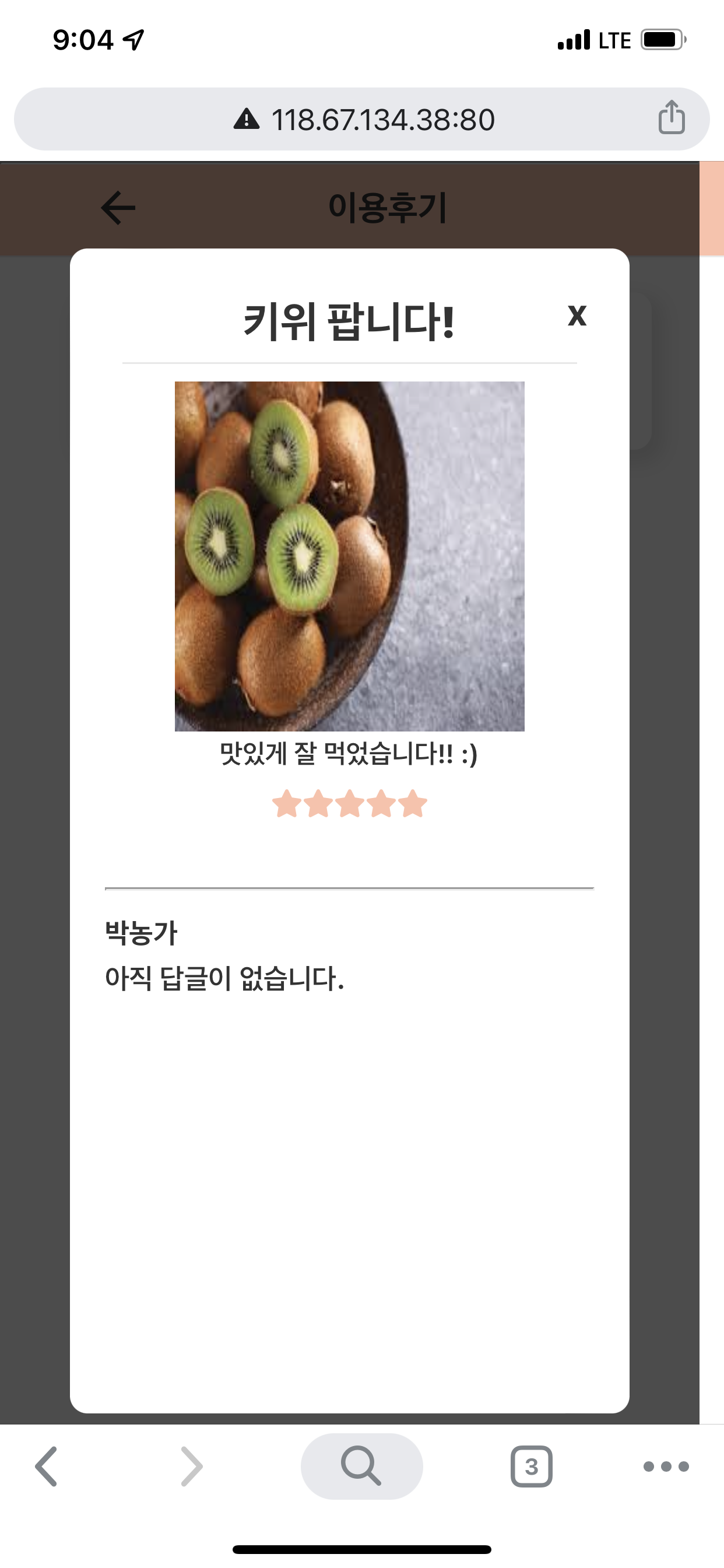Viewport: 724px width, 1568px height.
Task: Navigate back in the browser toolbar
Action: [47, 1466]
